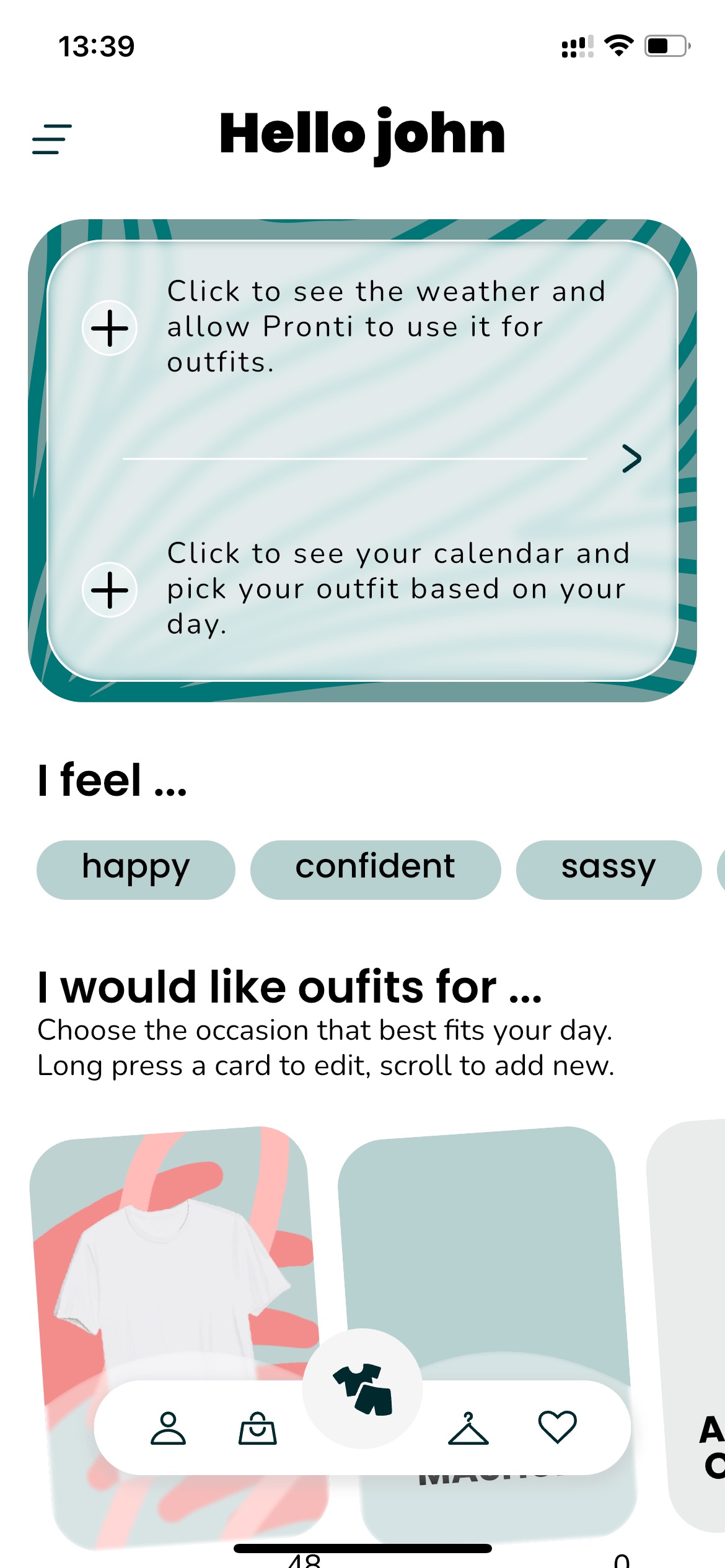This screenshot has width=725, height=1568.
Task: Tap the right chevron arrow on the card
Action: 631,458
